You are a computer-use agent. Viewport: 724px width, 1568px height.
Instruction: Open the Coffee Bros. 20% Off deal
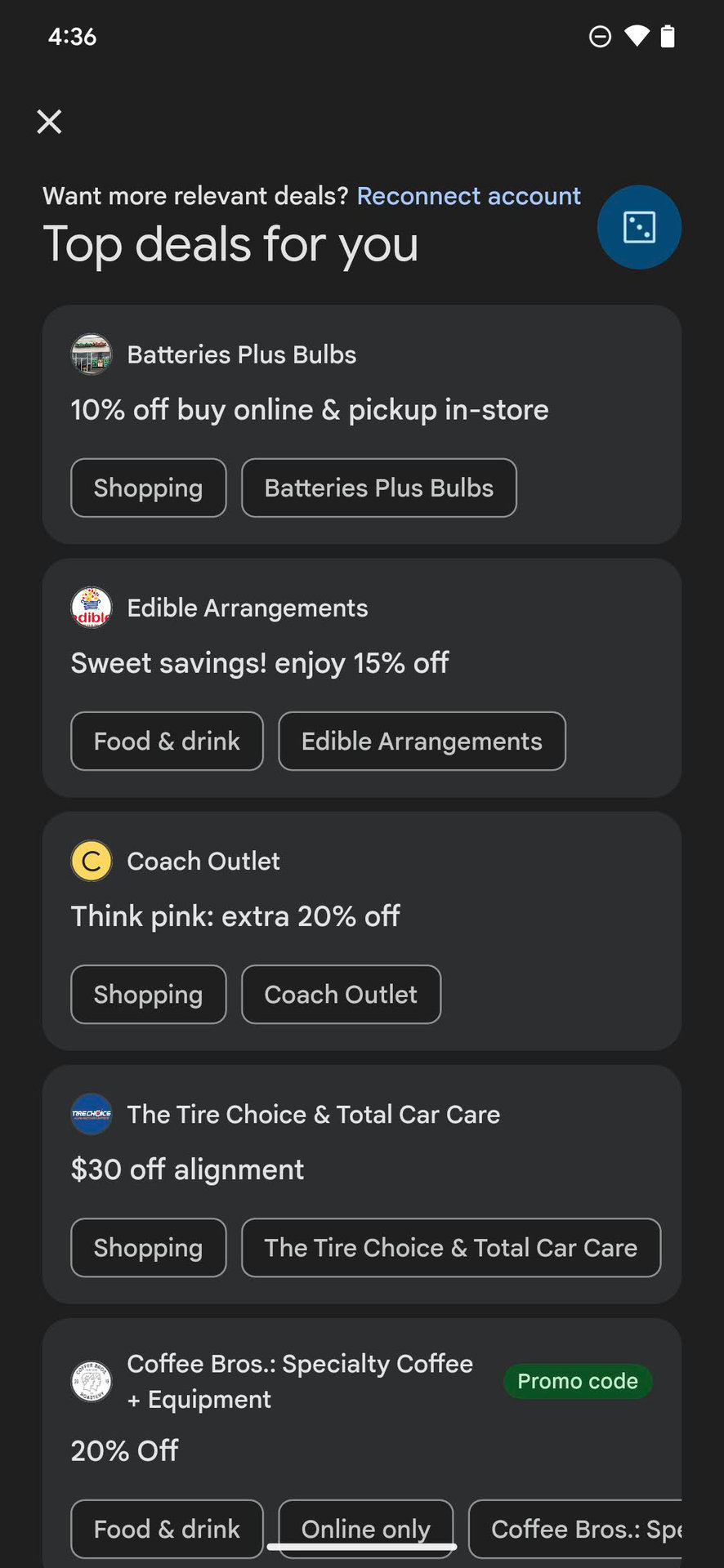click(124, 1450)
